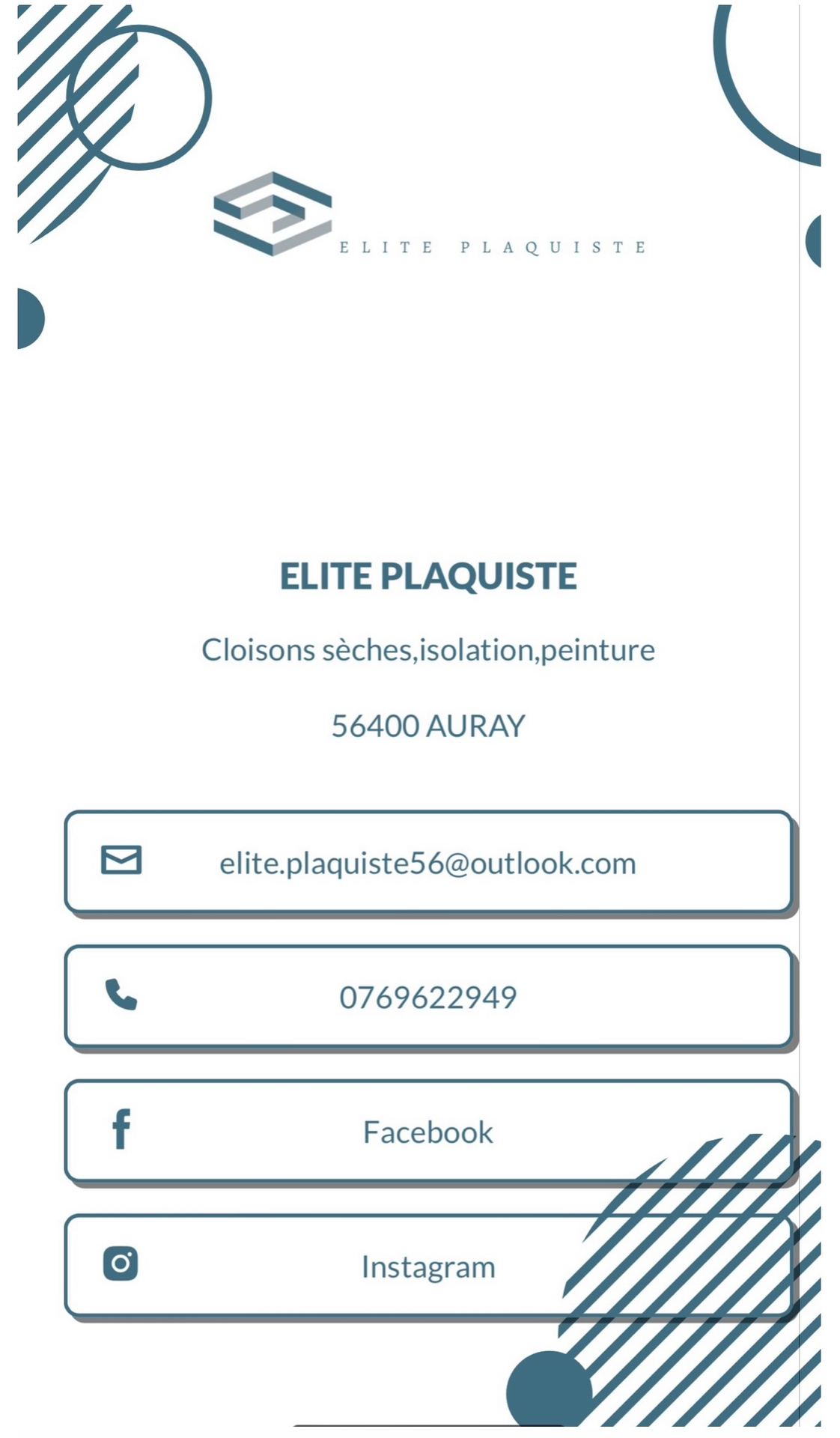
Task: Call the number 0769622949
Action: [x=427, y=997]
